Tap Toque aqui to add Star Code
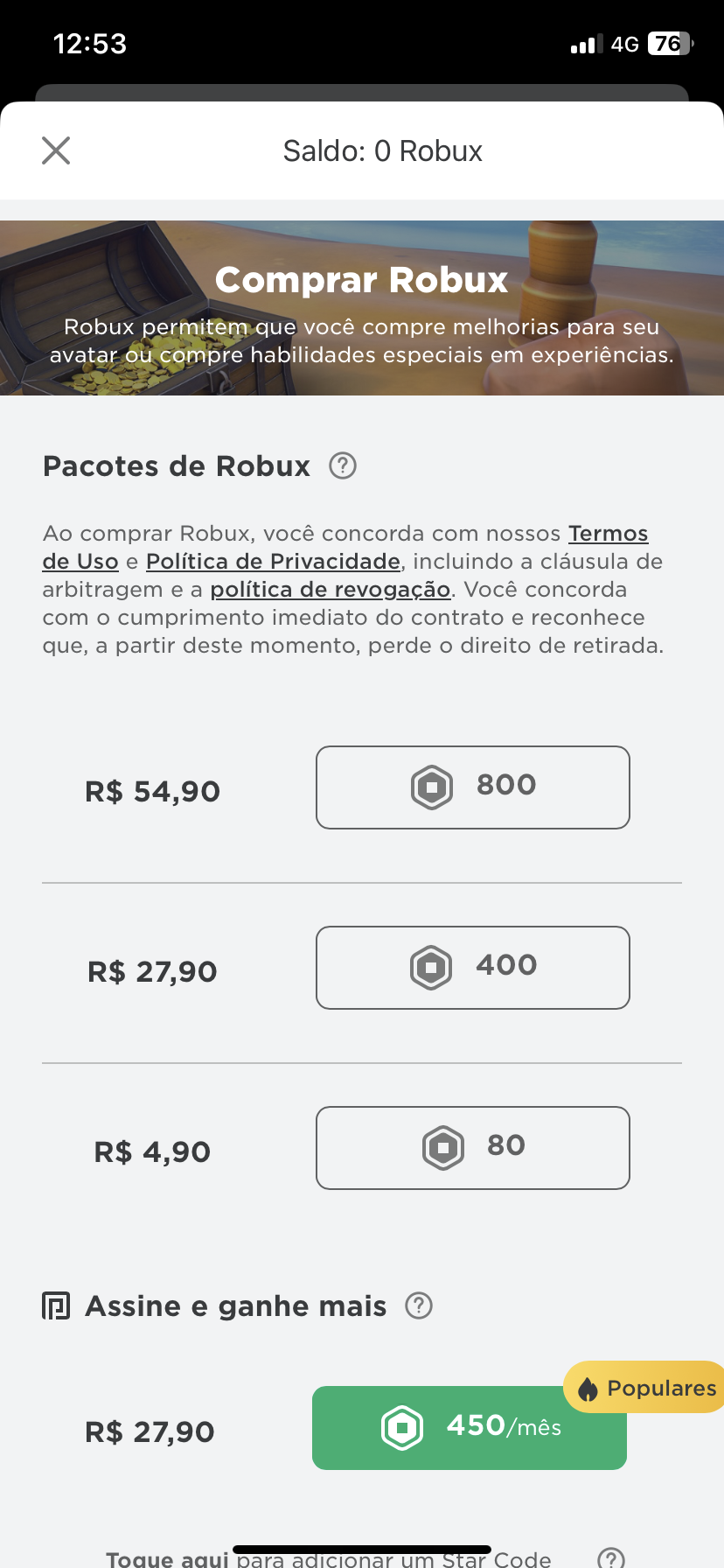 pyautogui.click(x=166, y=1559)
